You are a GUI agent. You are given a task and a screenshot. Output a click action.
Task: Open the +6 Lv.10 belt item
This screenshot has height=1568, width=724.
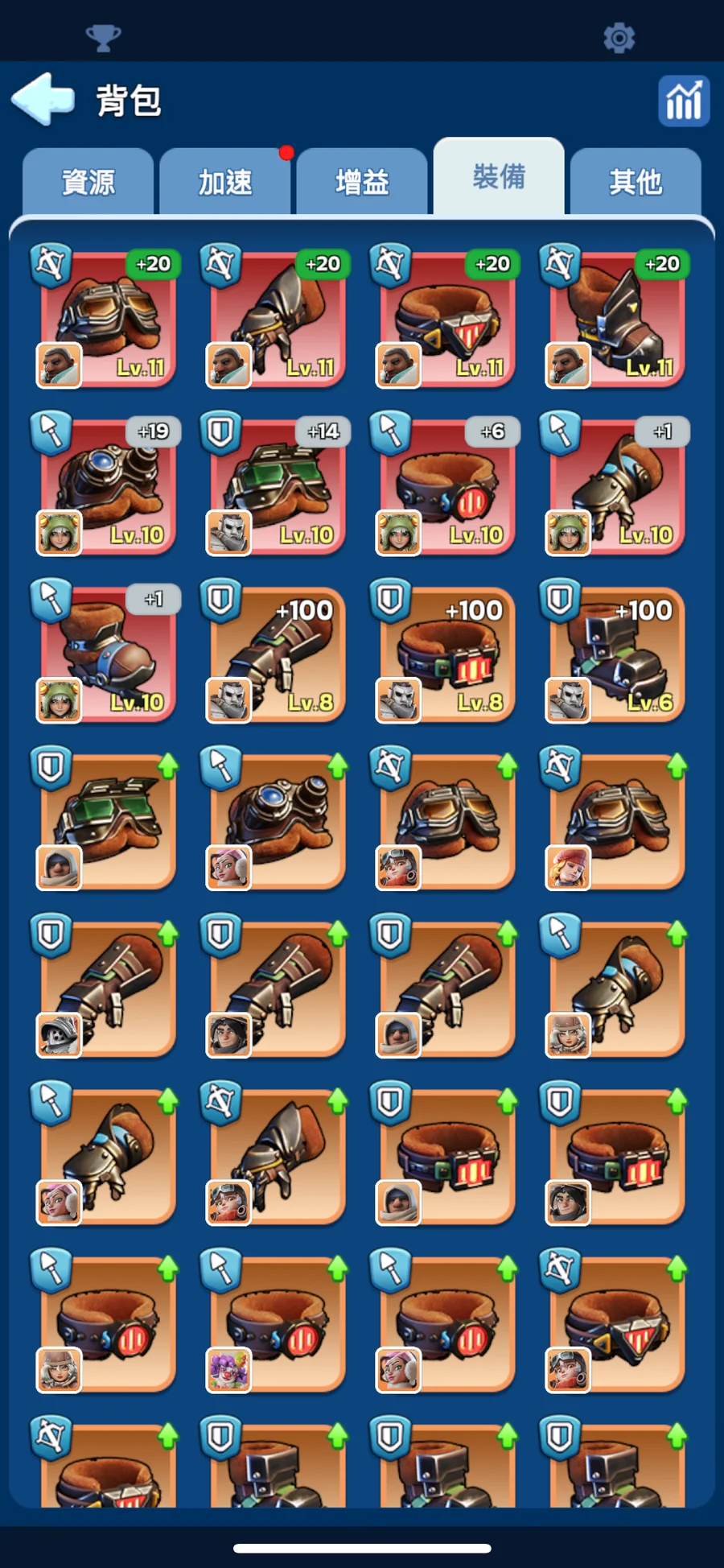pyautogui.click(x=445, y=485)
